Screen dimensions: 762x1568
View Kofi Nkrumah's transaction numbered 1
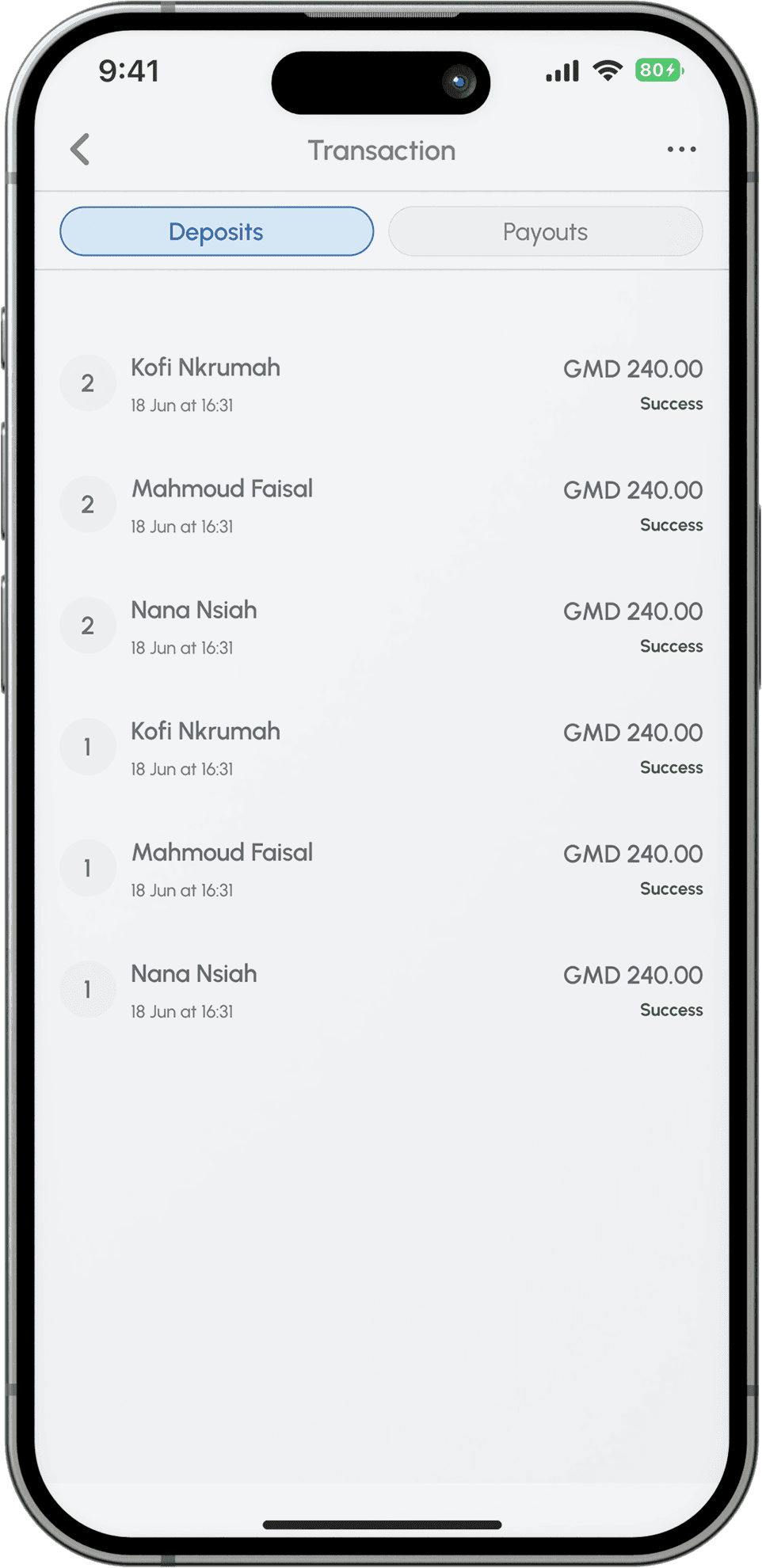tap(381, 748)
